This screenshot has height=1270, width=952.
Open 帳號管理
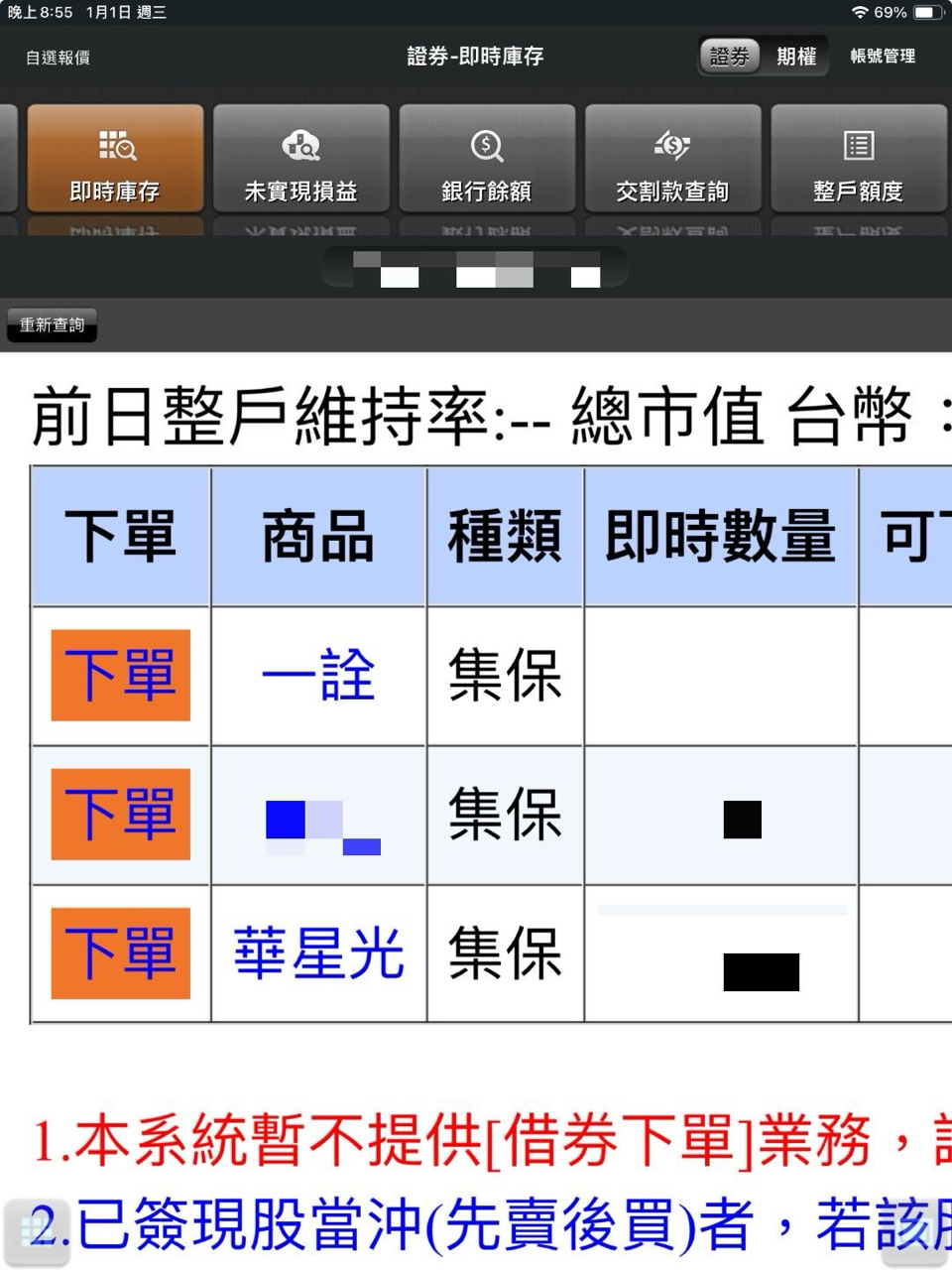[x=883, y=57]
